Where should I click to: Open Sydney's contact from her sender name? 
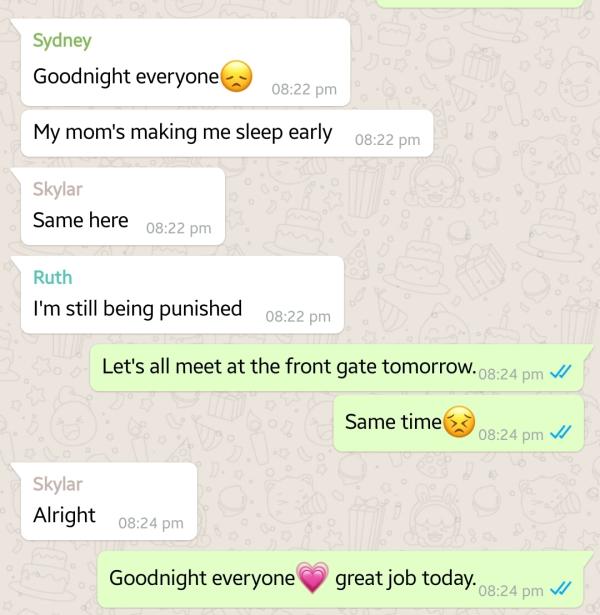62,41
